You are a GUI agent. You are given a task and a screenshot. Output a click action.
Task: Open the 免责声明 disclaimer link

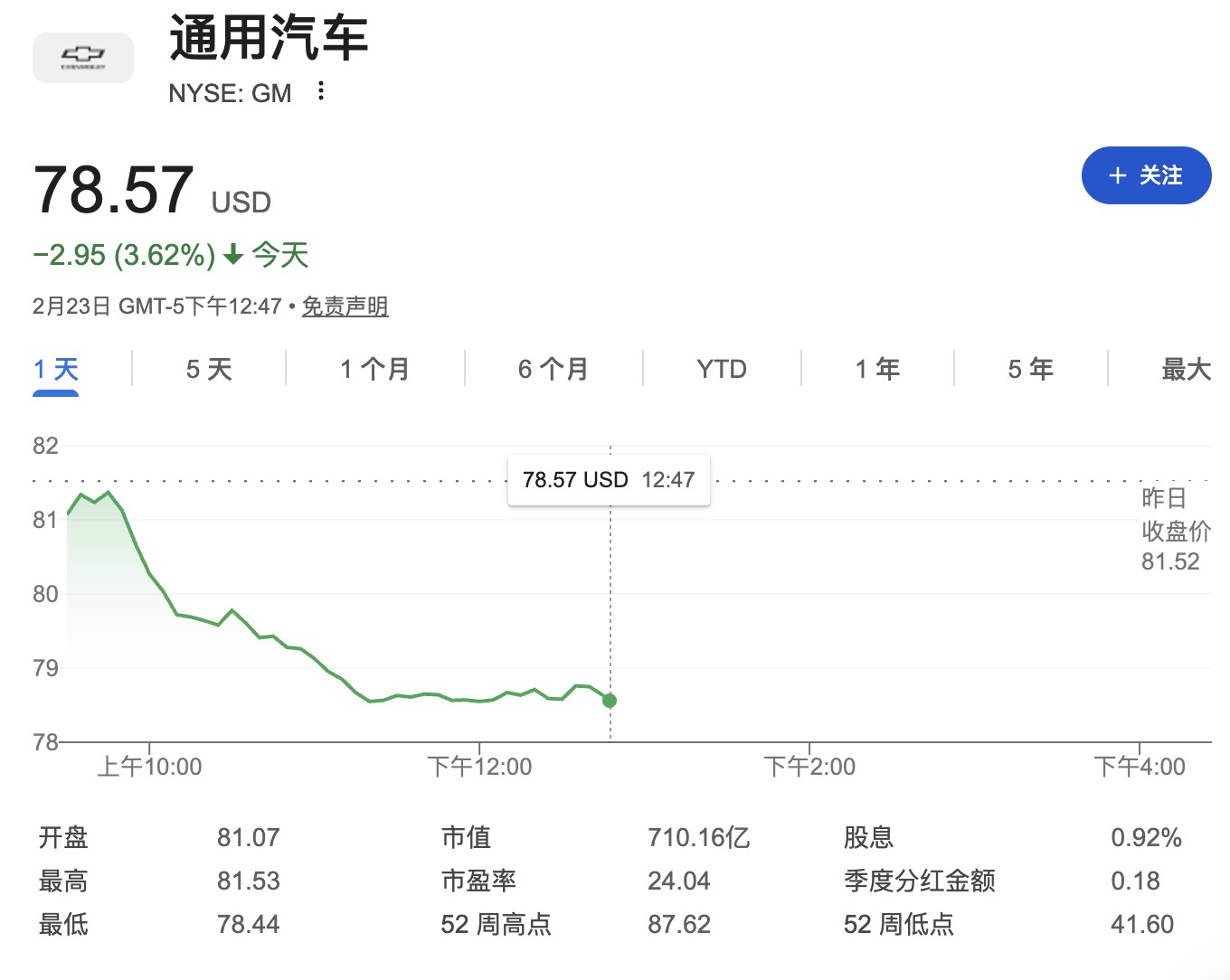[345, 306]
